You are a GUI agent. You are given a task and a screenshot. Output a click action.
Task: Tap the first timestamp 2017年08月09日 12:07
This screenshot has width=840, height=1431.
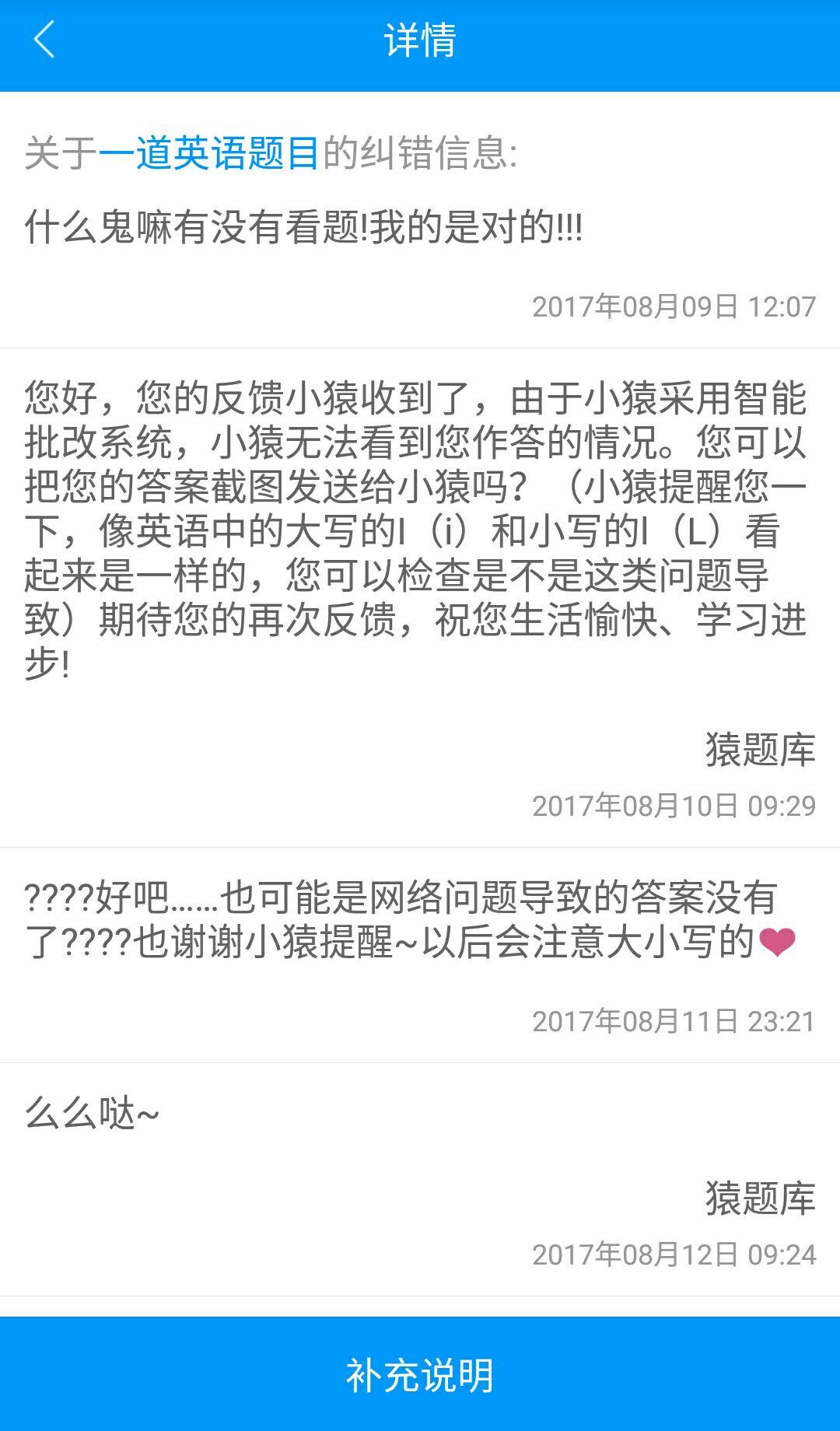(x=674, y=306)
